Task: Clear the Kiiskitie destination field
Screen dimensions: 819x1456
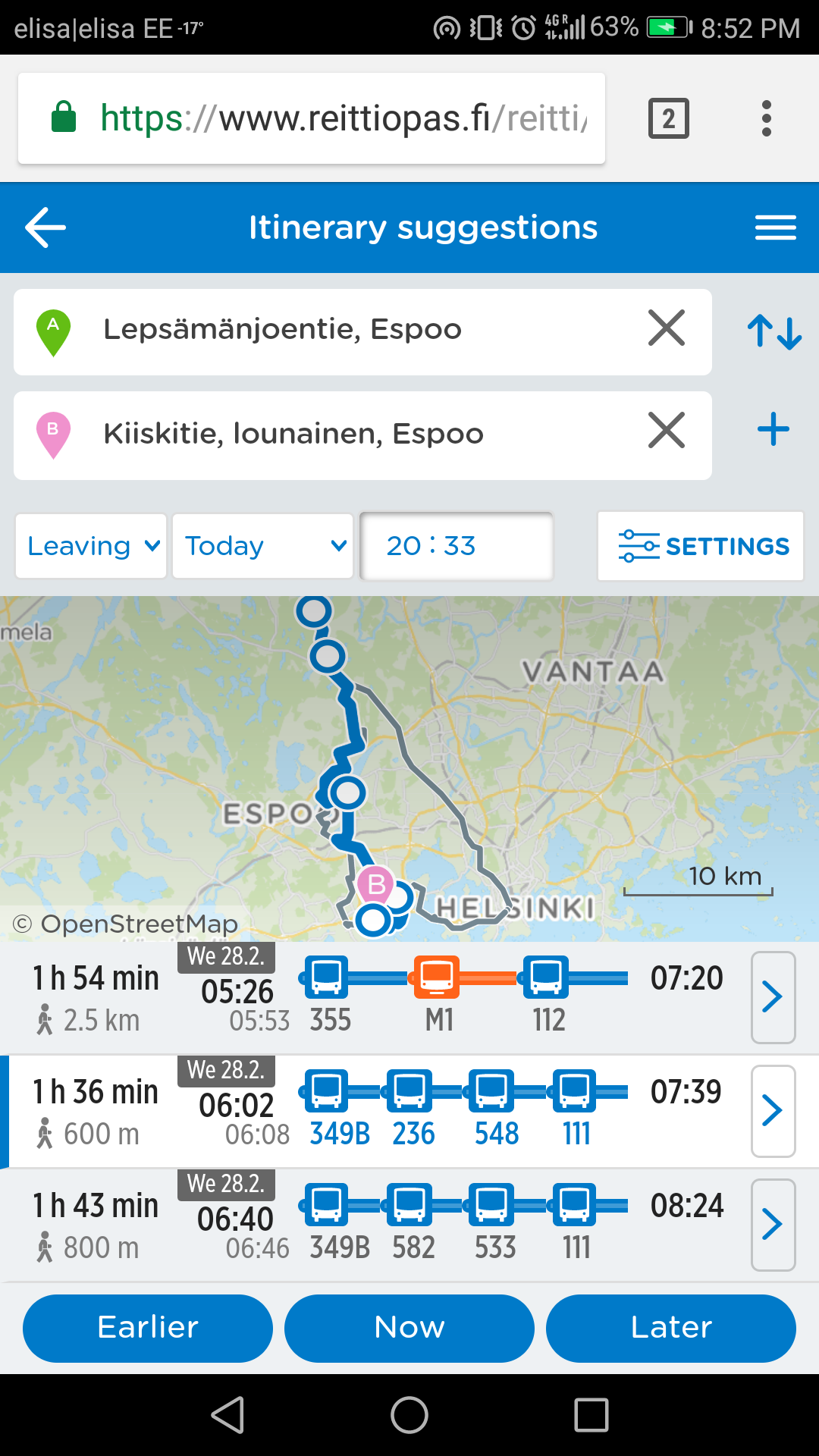Action: pyautogui.click(x=667, y=430)
